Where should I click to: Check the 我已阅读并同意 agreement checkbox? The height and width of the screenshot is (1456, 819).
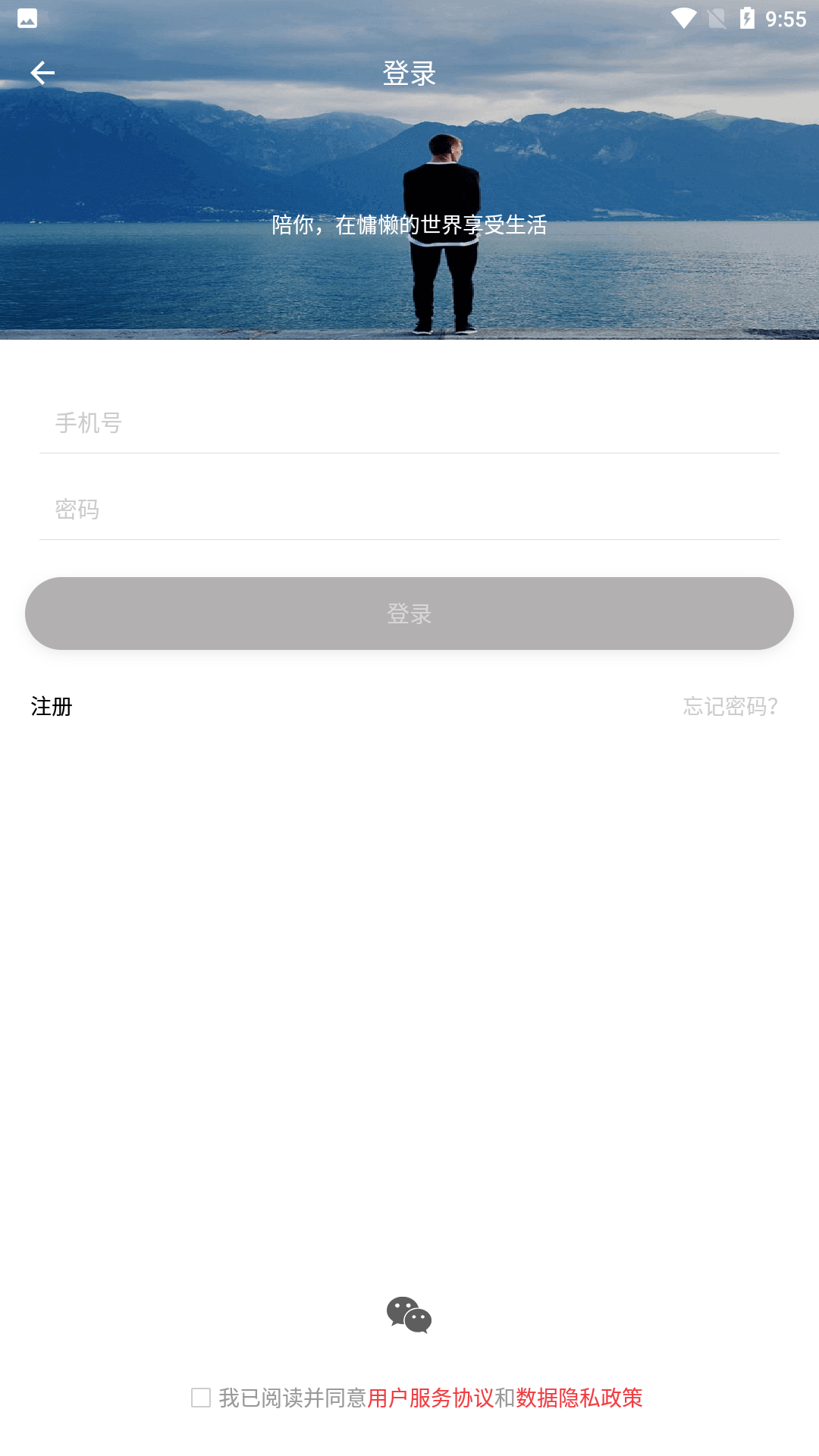[201, 1398]
